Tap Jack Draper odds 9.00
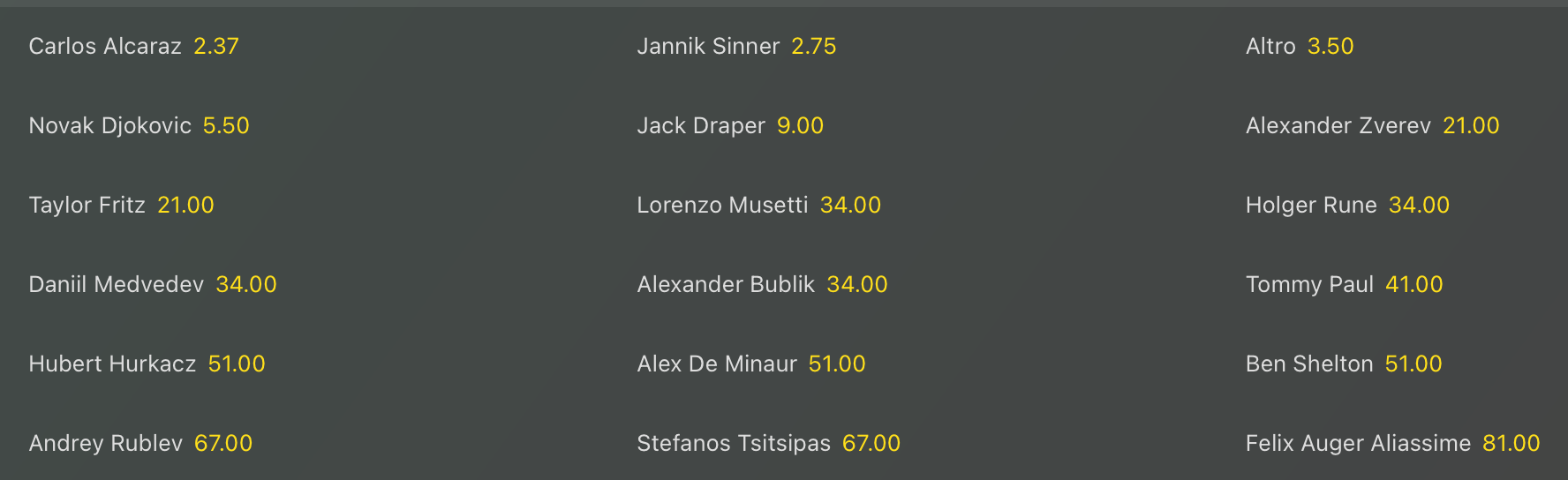 coord(730,125)
